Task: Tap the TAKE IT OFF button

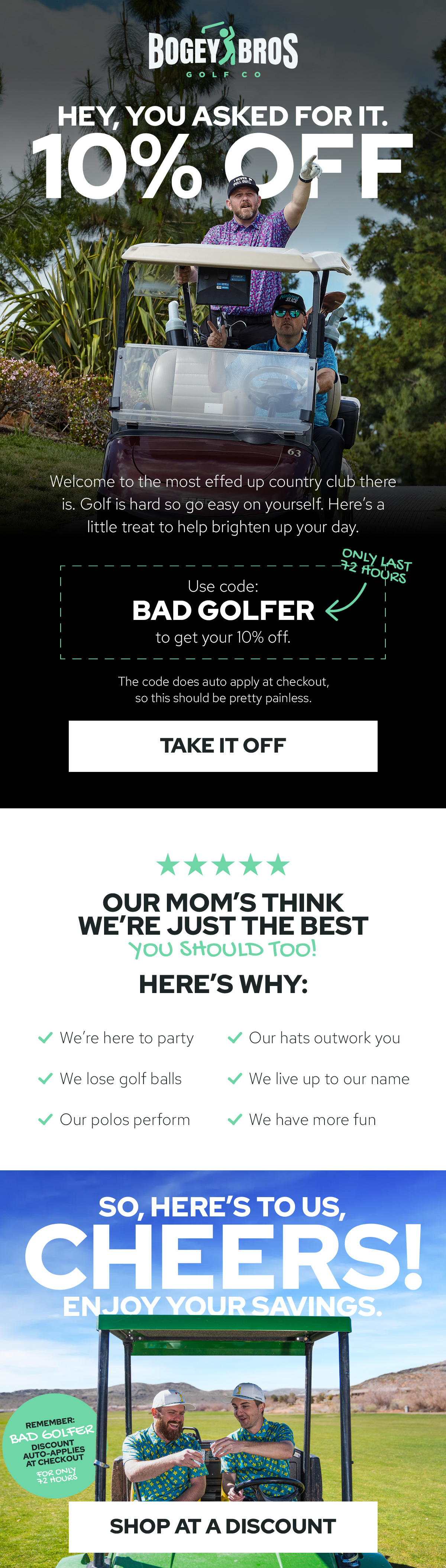Action: pyautogui.click(x=223, y=746)
